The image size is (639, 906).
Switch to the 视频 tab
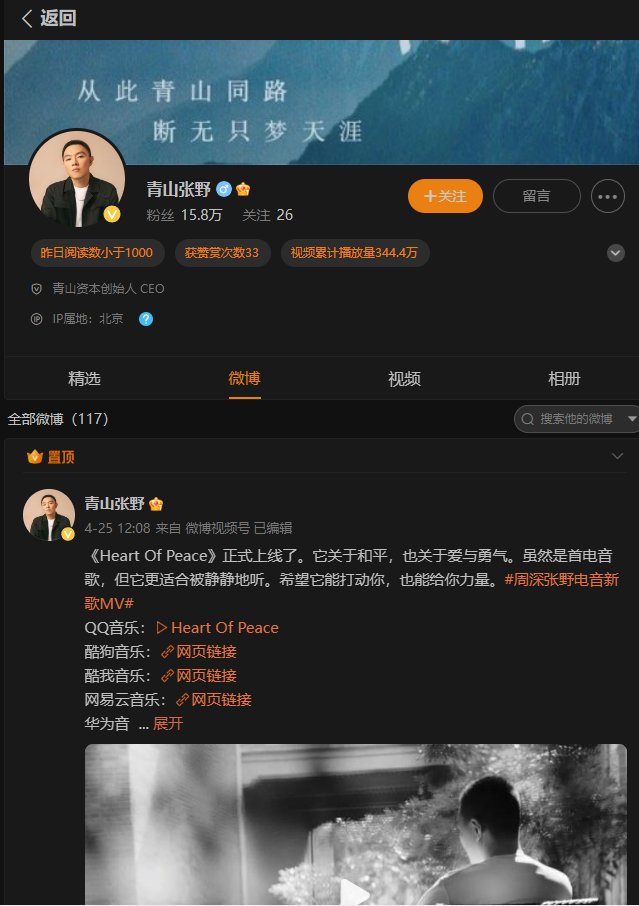[404, 379]
